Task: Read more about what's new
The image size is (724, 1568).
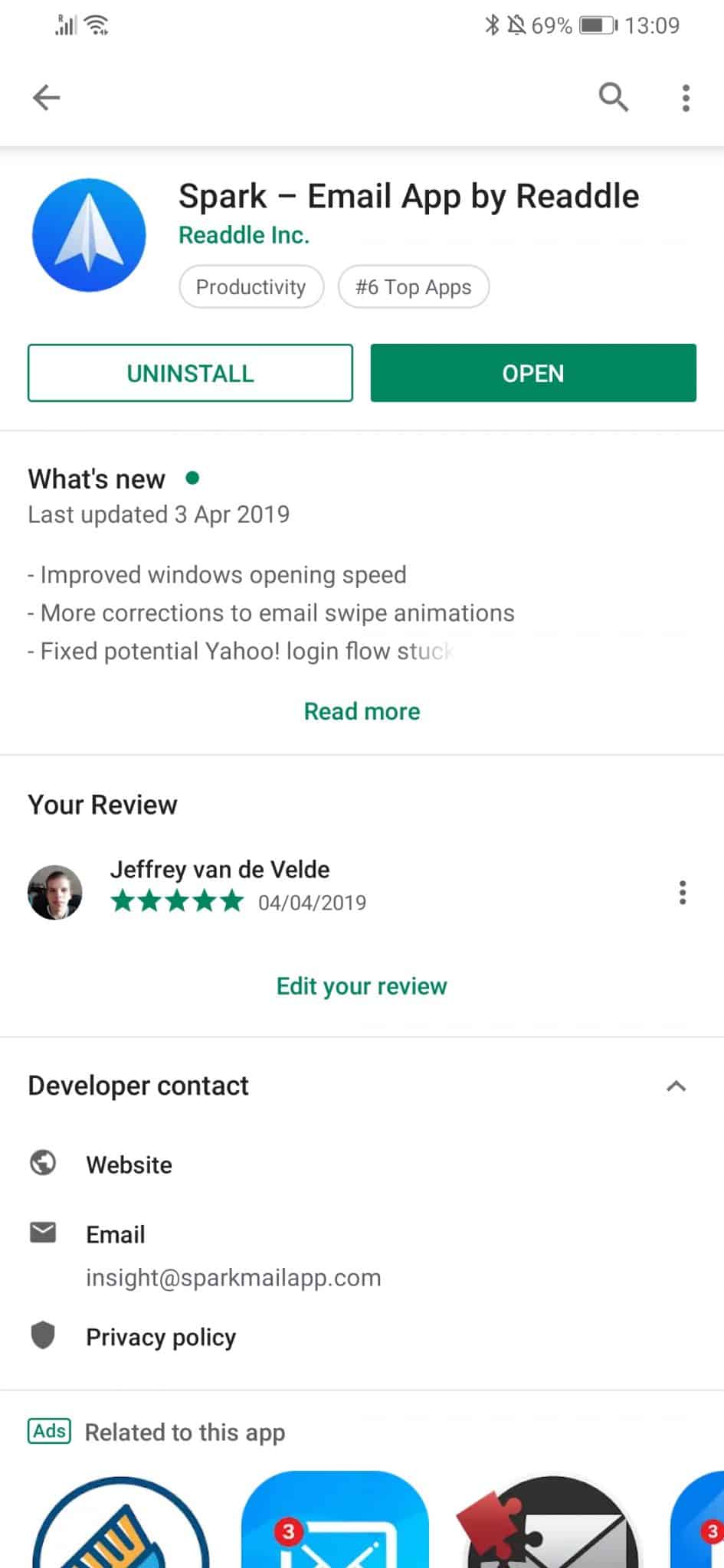Action: point(362,711)
